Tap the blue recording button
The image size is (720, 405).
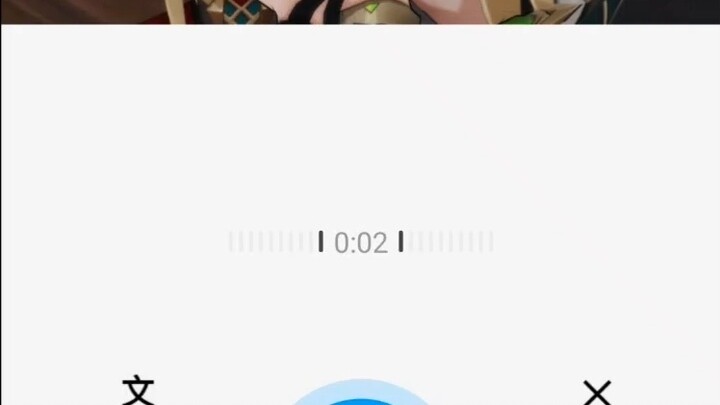362,395
